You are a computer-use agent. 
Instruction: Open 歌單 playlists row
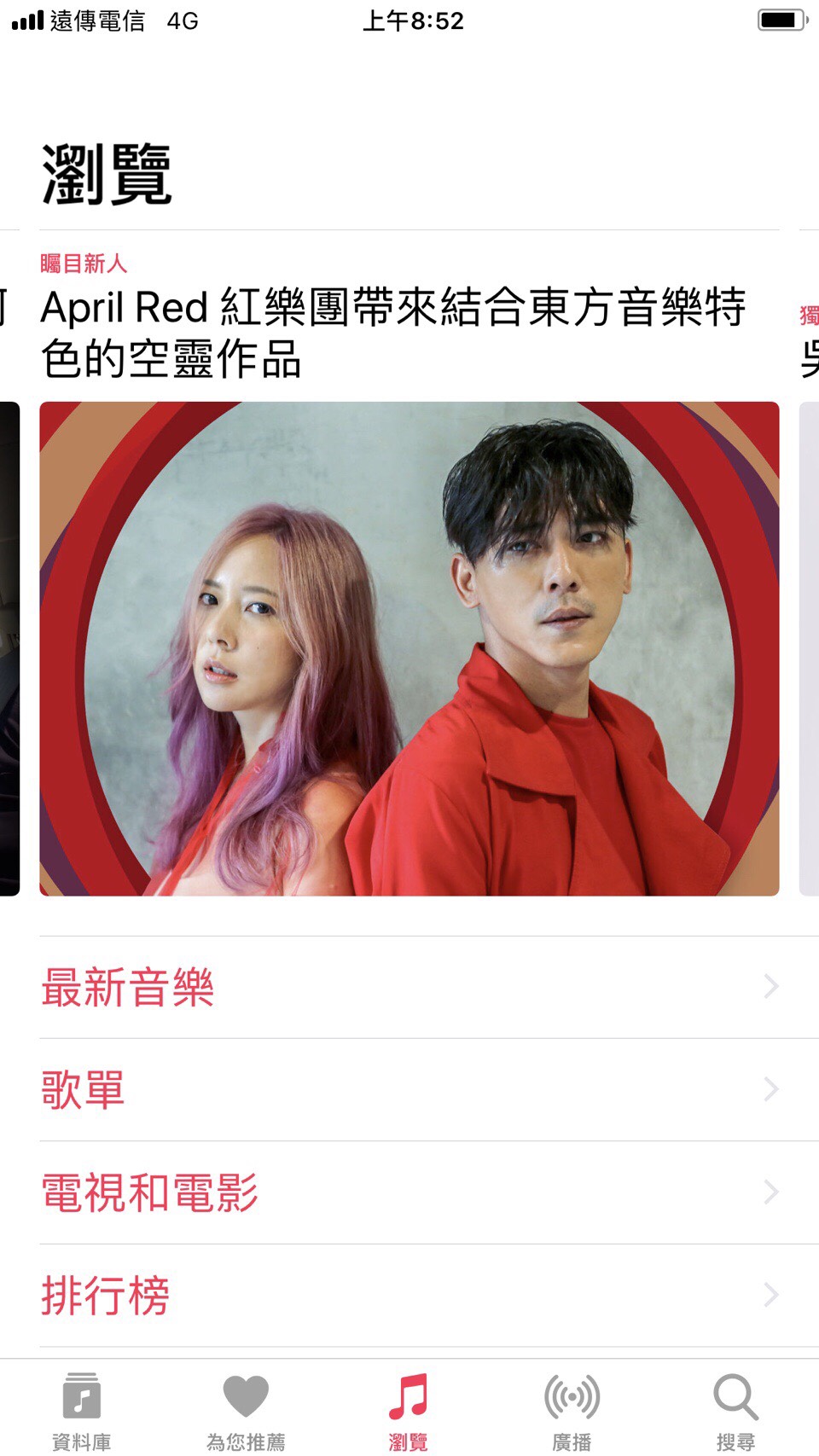pyautogui.click(x=409, y=1089)
